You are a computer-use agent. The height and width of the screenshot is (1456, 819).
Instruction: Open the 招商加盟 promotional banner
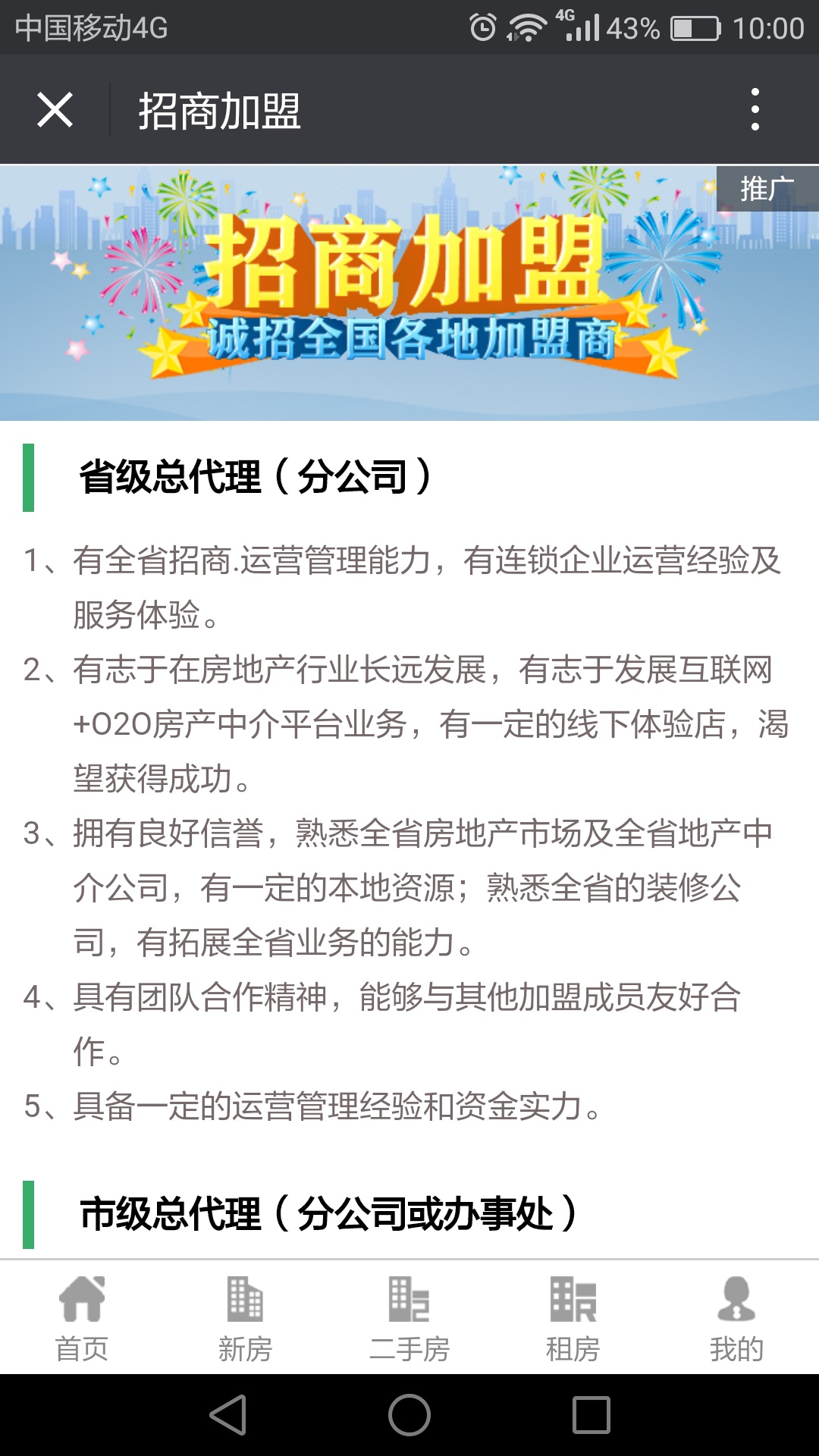(x=409, y=292)
